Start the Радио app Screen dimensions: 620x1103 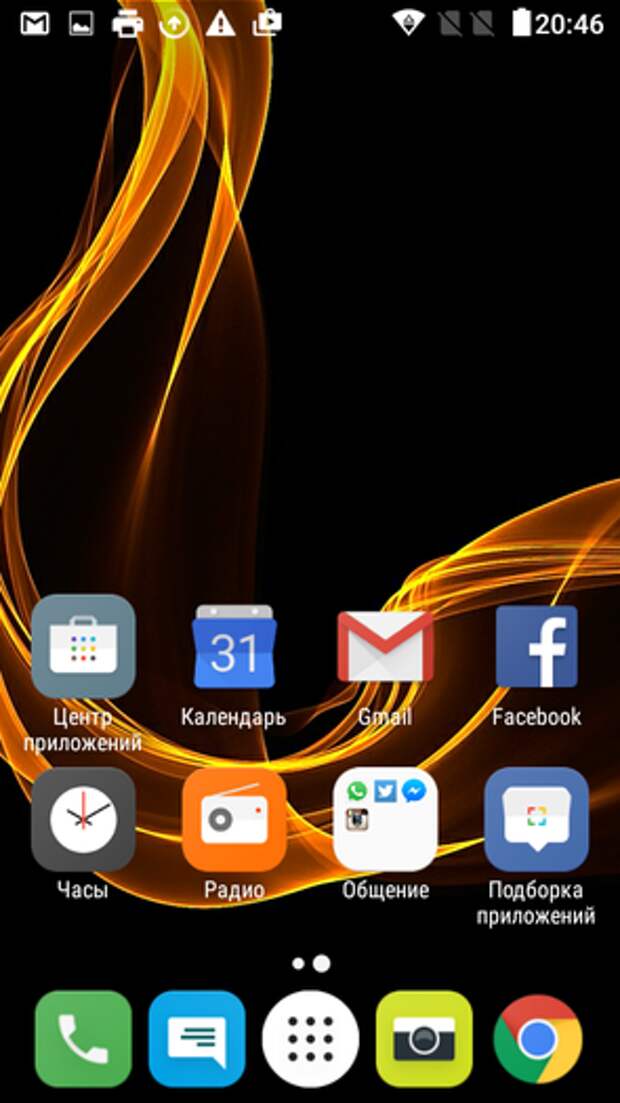(x=234, y=819)
